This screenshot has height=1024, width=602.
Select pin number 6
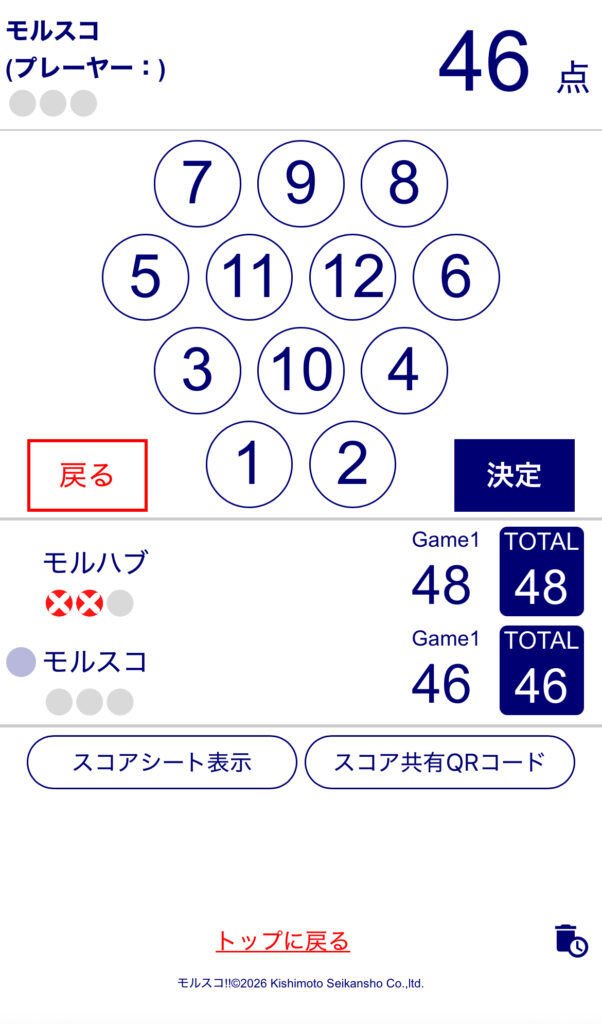[455, 277]
